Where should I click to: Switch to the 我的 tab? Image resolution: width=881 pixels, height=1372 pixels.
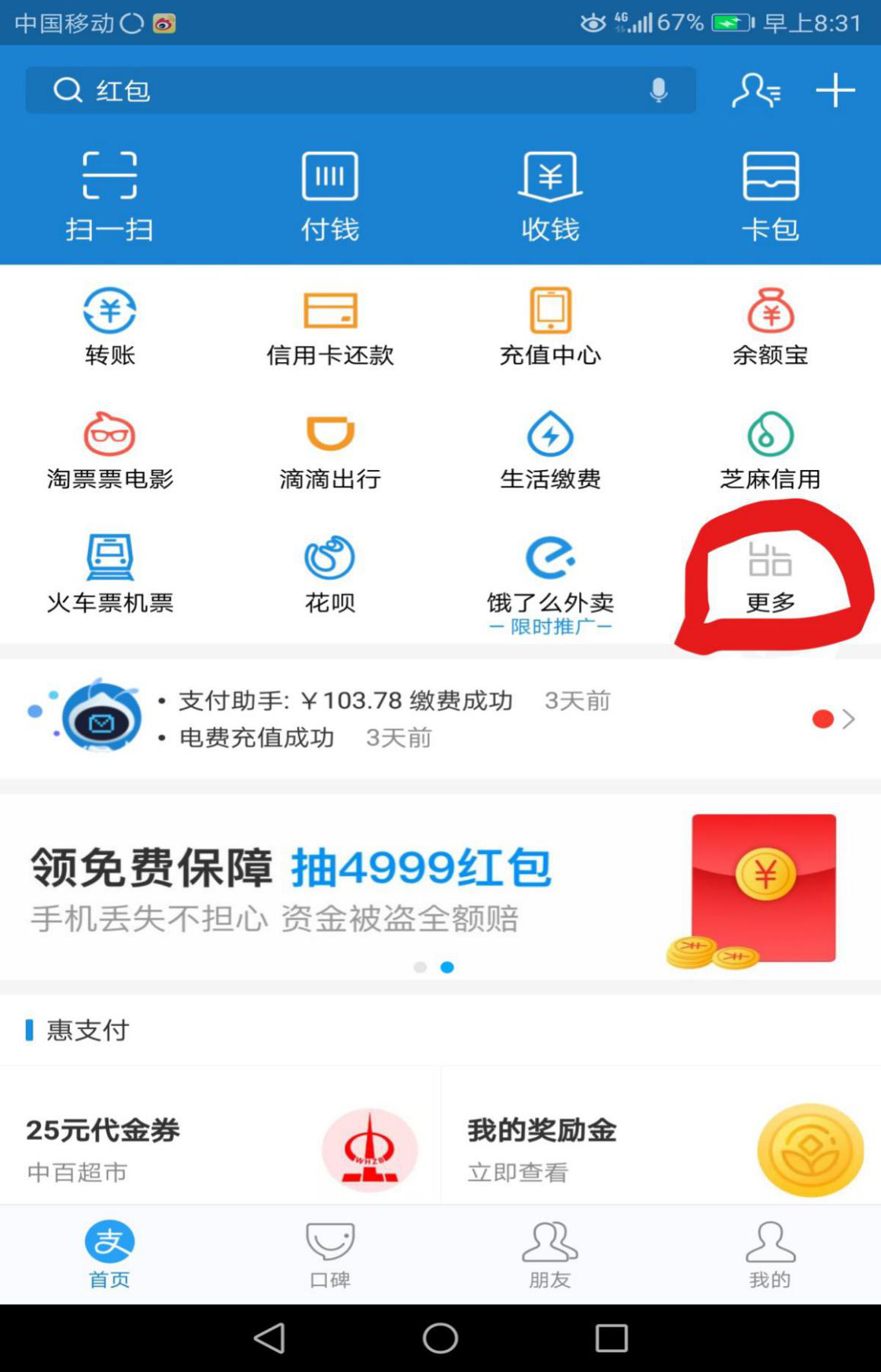(x=770, y=1255)
